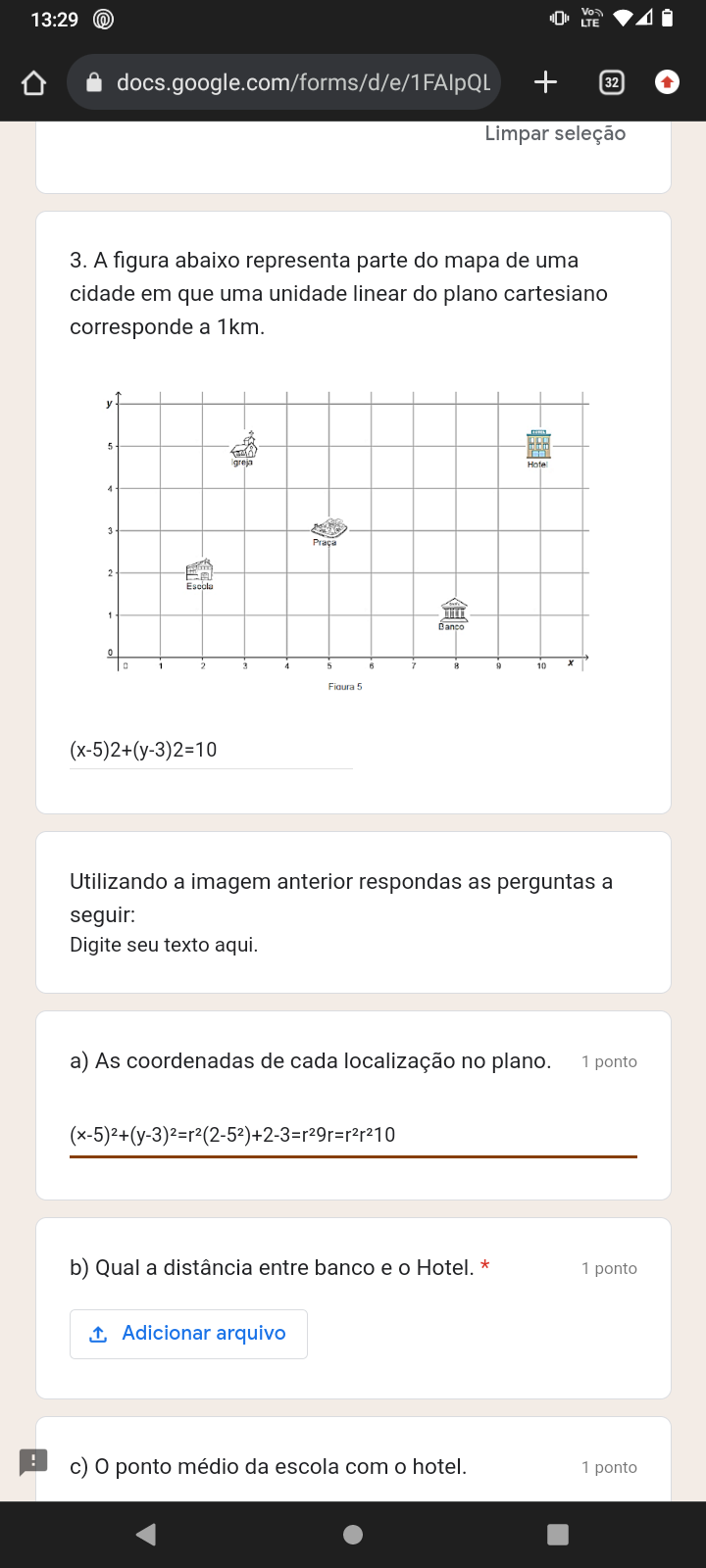Edit the answer for question a coordinates
This screenshot has width=706, height=1568.
[353, 1135]
